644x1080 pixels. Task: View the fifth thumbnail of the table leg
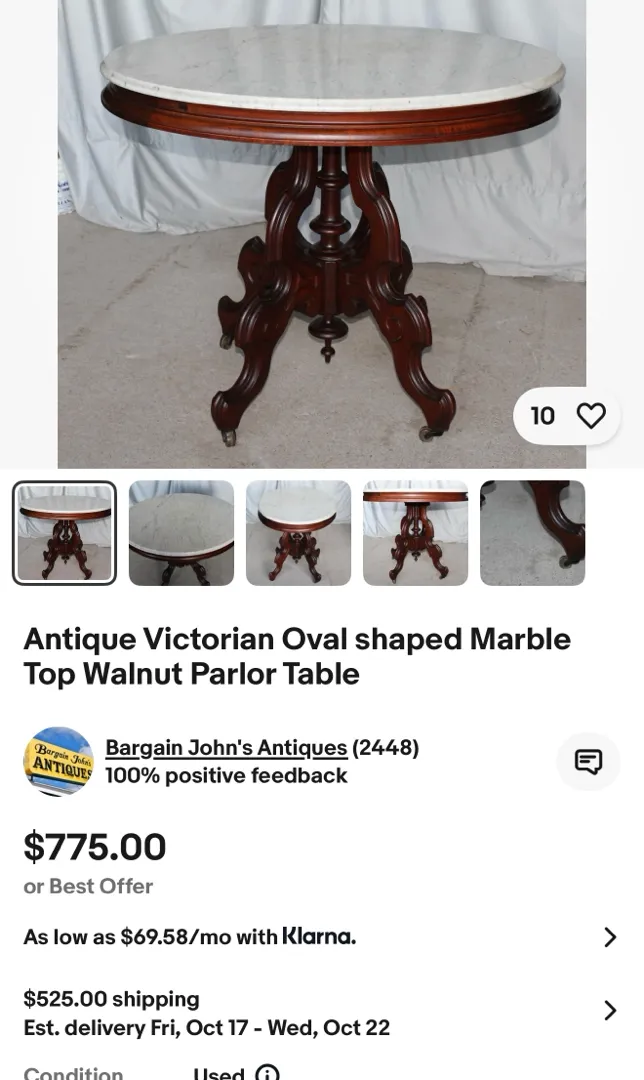tap(532, 533)
